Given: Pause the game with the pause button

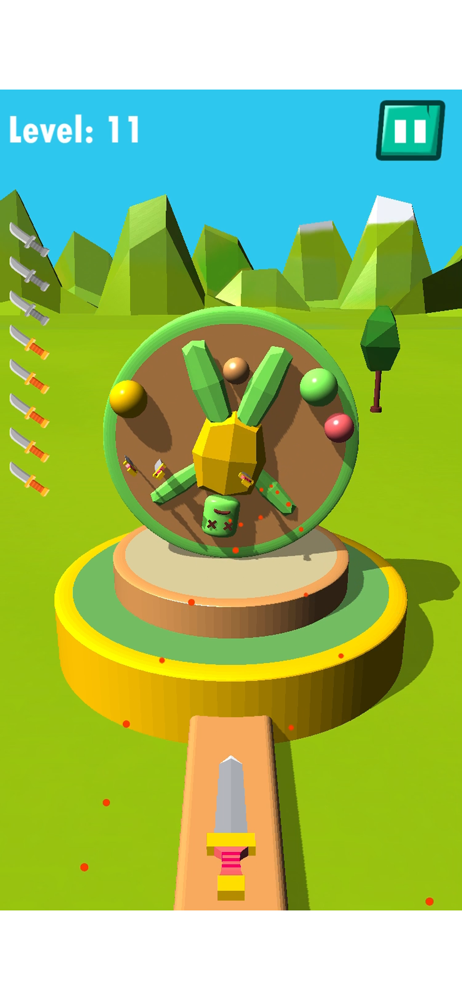Looking at the screenshot, I should [x=410, y=130].
